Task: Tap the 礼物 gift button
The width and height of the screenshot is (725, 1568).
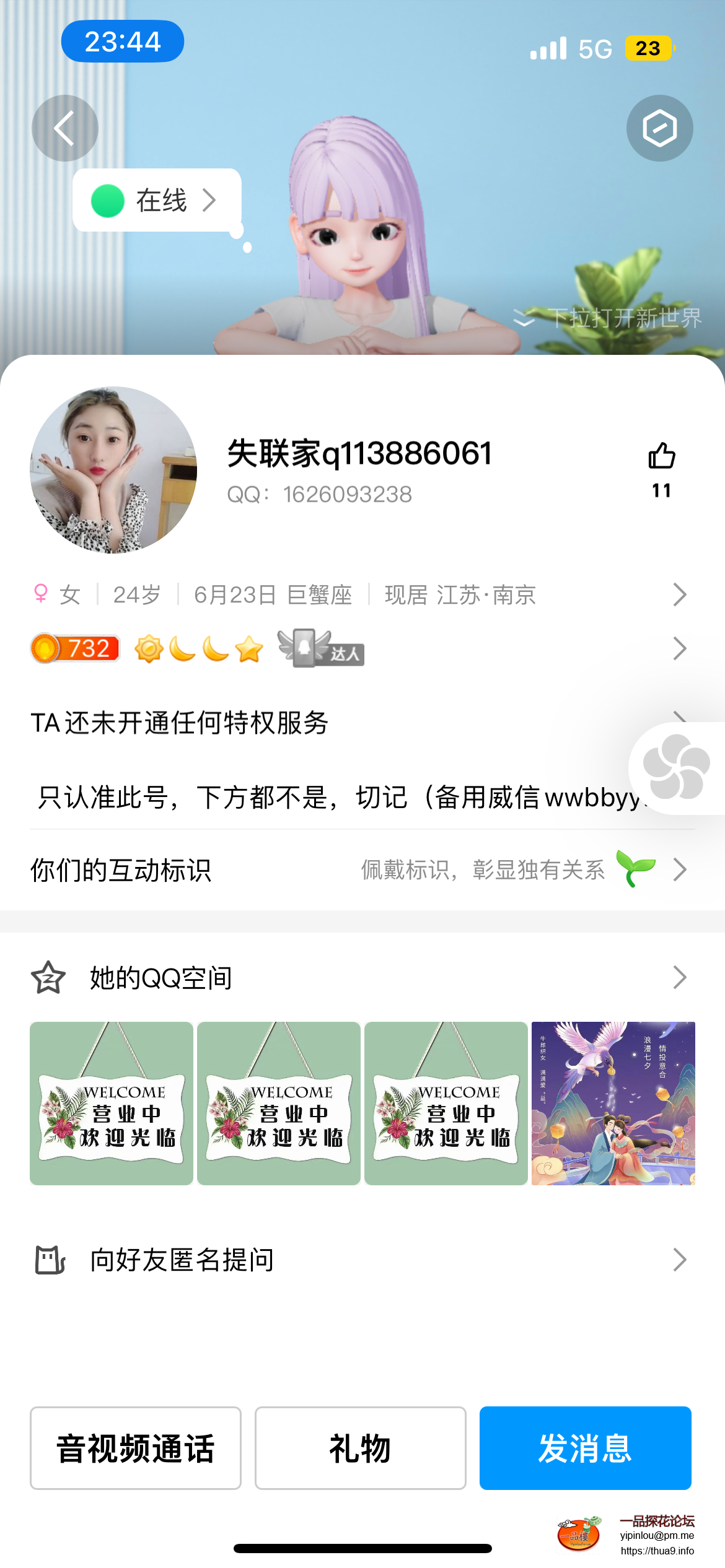Action: (360, 1448)
